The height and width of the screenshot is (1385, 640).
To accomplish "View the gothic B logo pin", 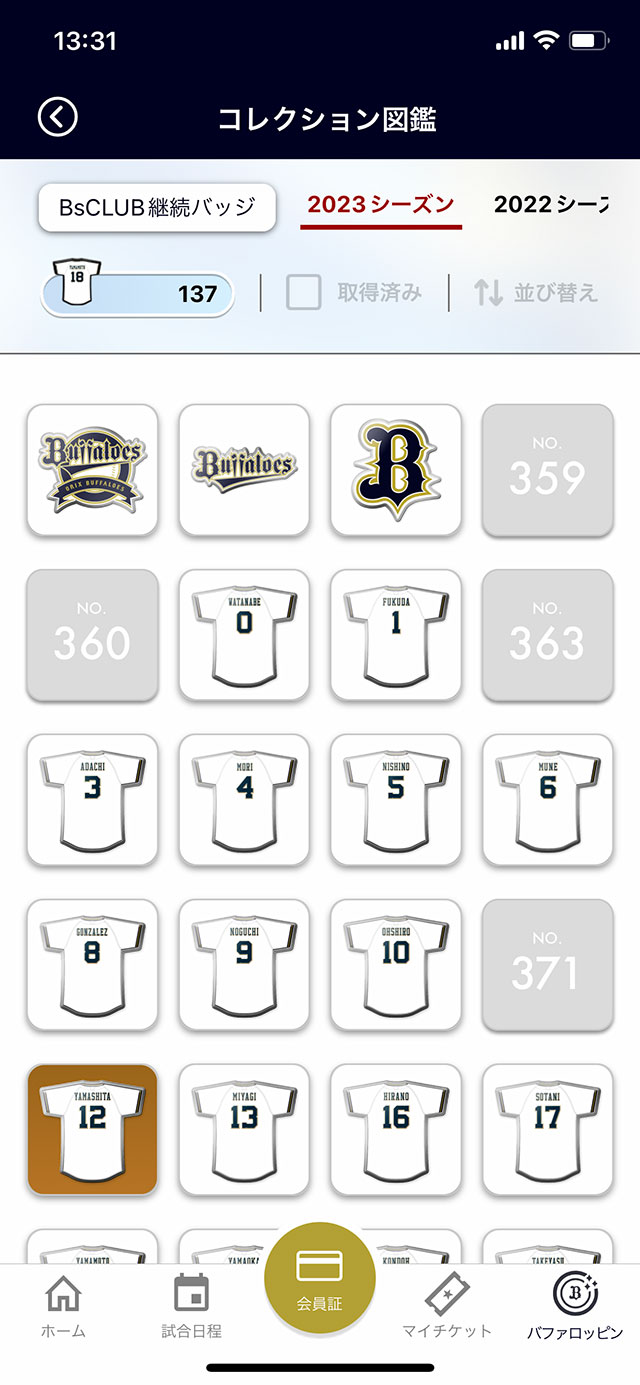I will point(396,469).
